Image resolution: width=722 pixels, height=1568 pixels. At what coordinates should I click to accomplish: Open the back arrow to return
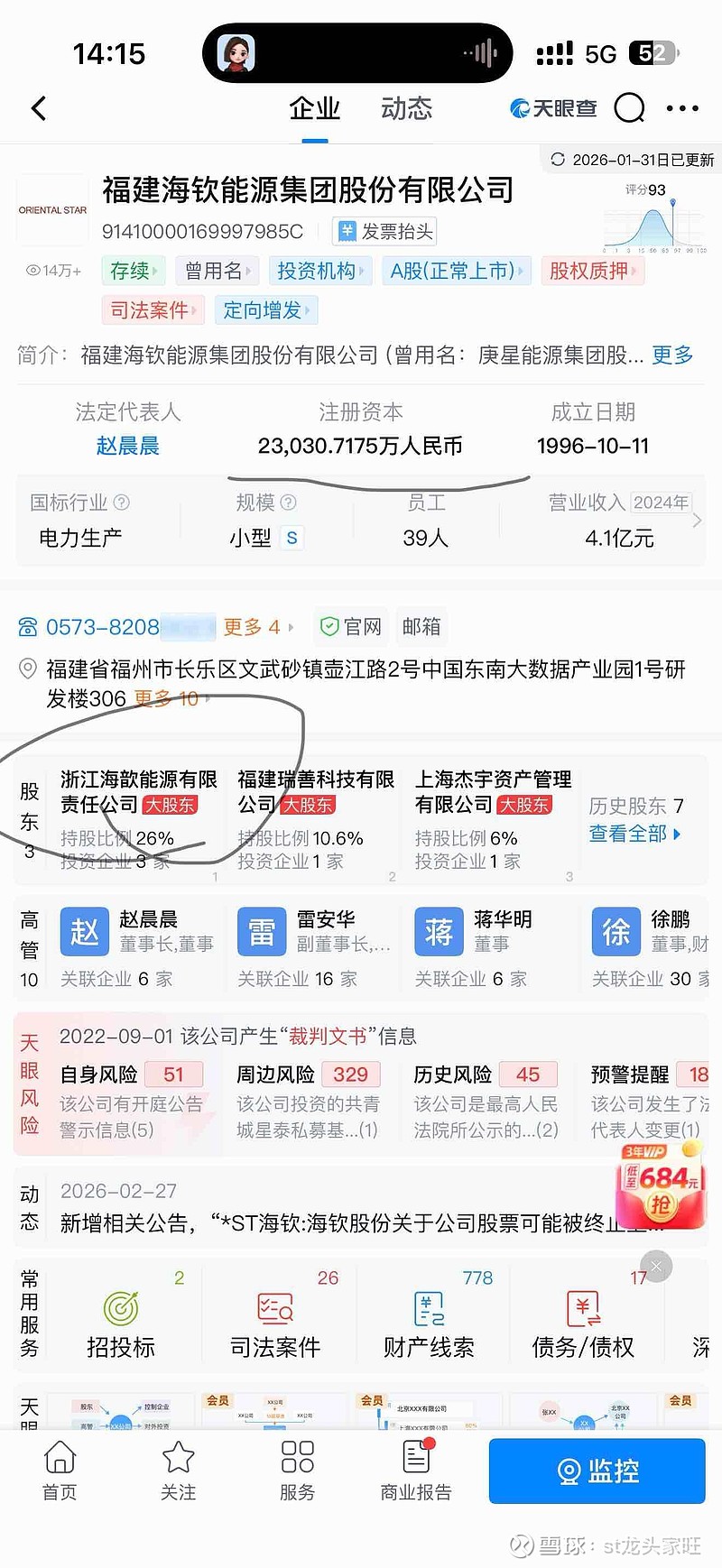tap(38, 107)
